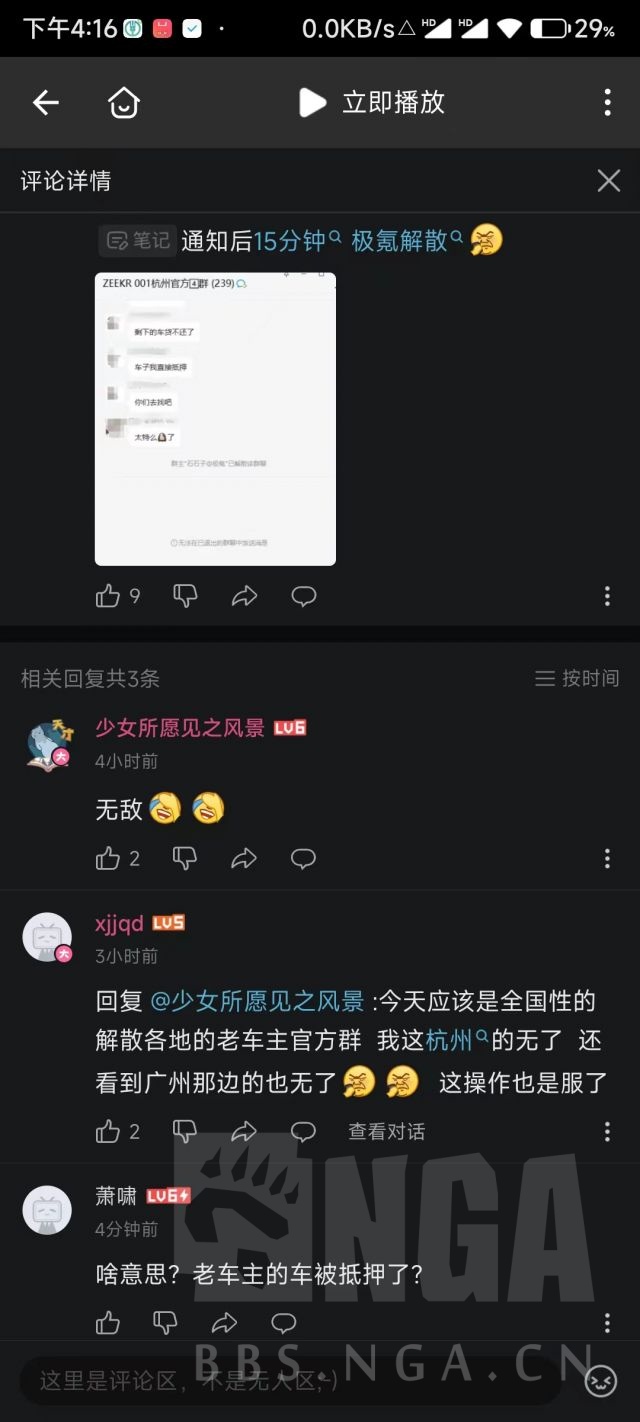
Task: Share xjjqd's reply
Action: (x=244, y=1131)
